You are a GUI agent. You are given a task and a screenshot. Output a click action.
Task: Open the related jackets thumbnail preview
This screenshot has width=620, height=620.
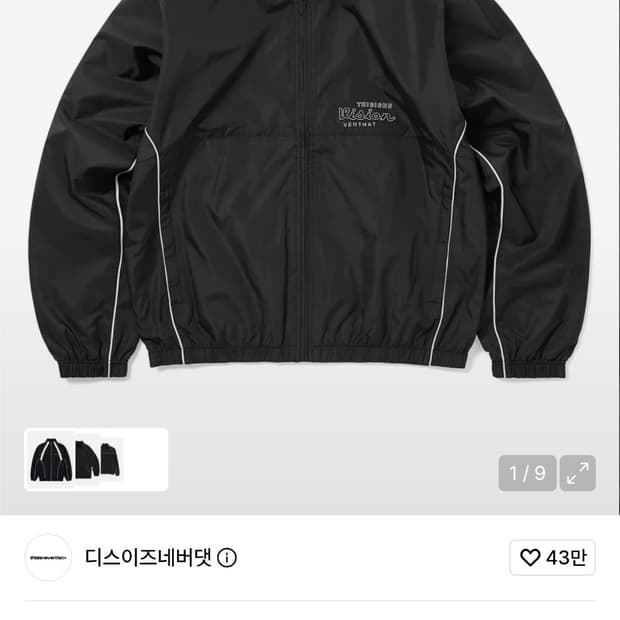[96, 459]
